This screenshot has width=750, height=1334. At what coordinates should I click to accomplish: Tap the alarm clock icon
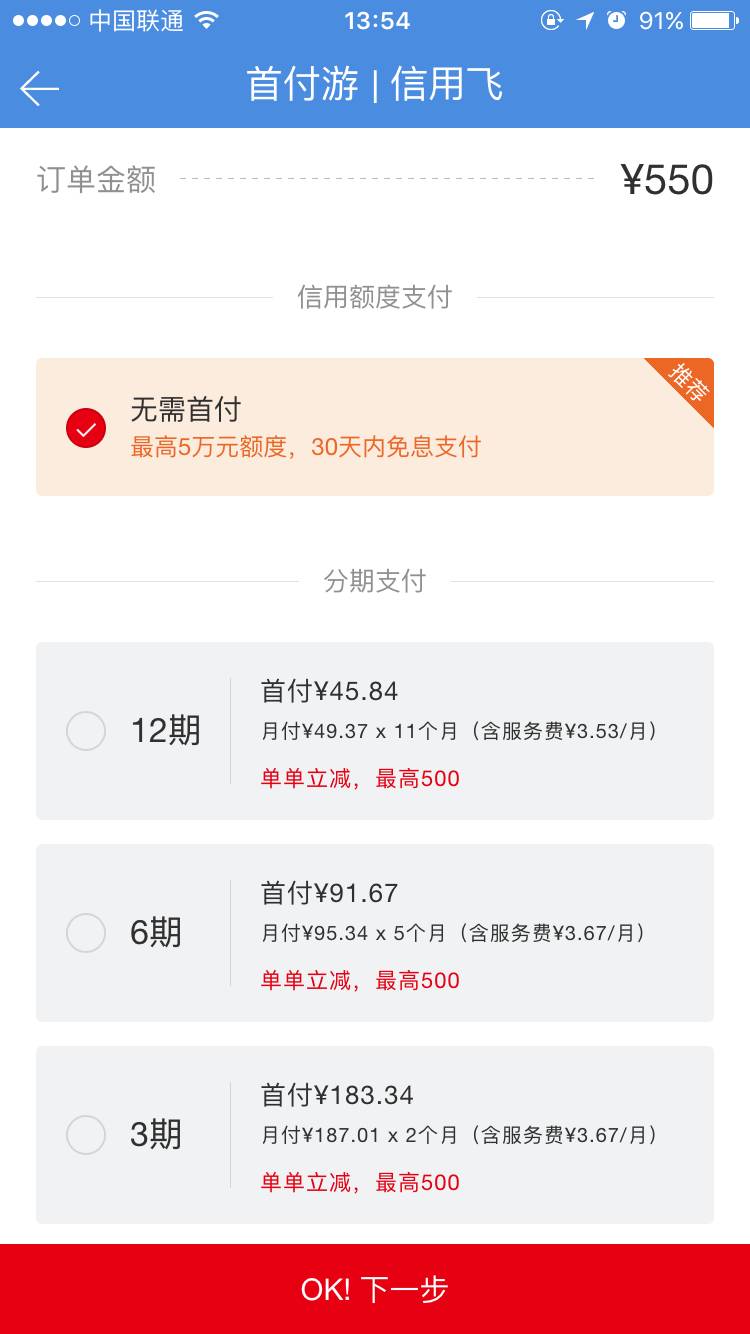tap(618, 19)
